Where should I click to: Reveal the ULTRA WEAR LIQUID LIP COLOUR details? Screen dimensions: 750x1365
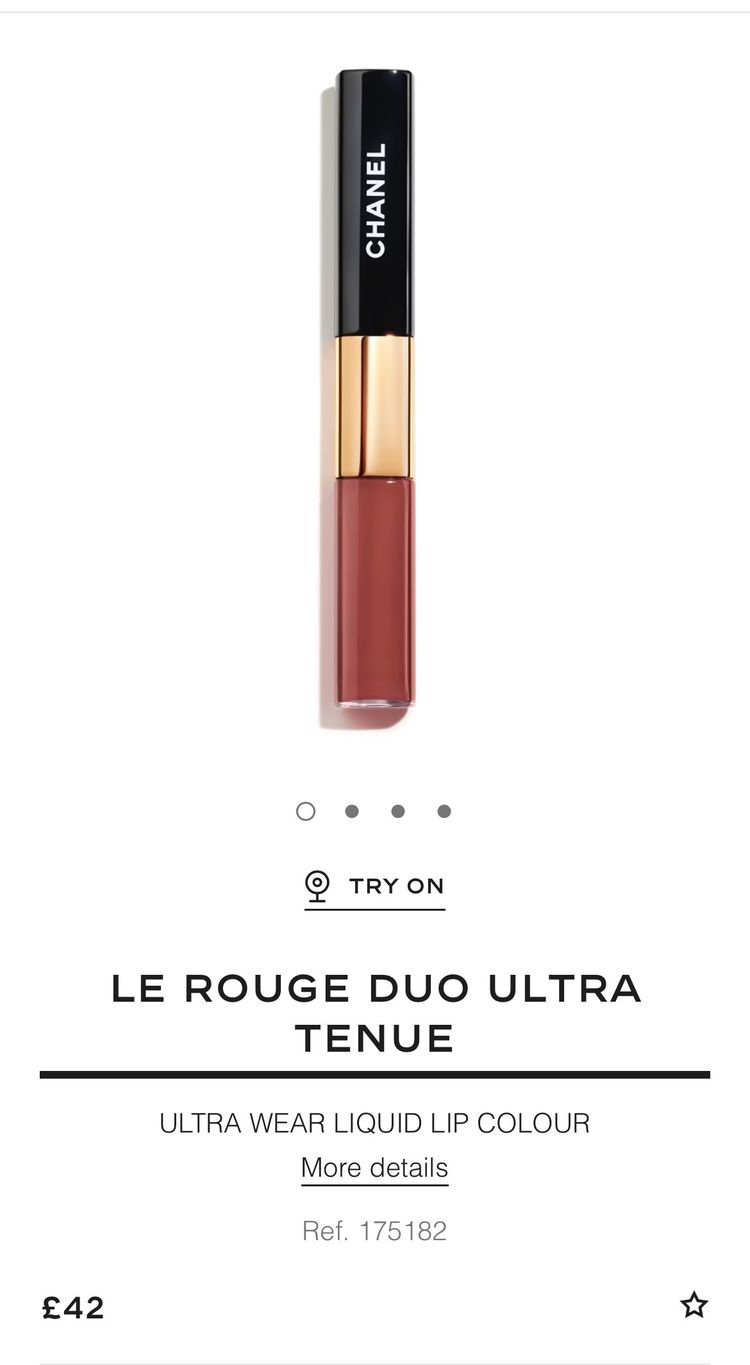[x=374, y=1167]
